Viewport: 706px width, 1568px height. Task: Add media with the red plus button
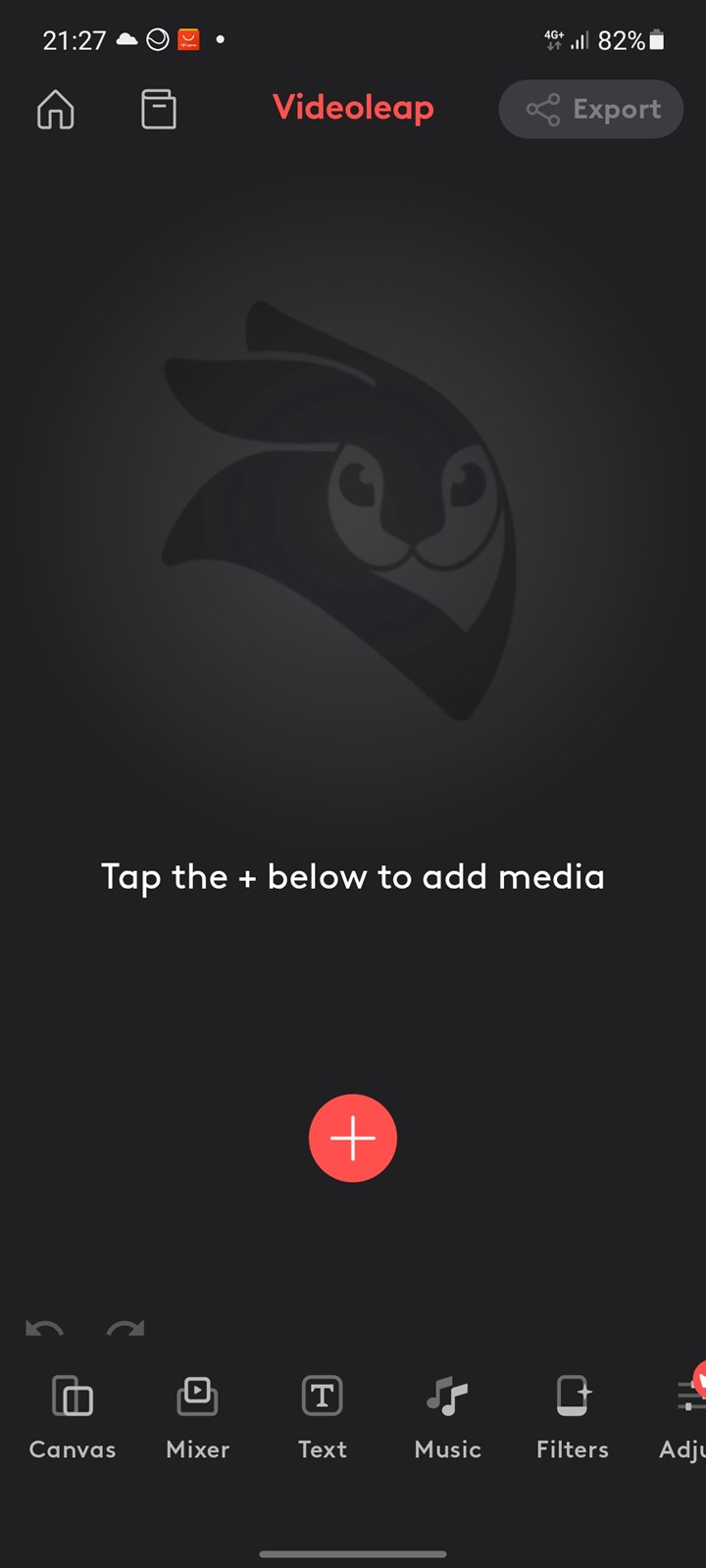coord(353,1138)
